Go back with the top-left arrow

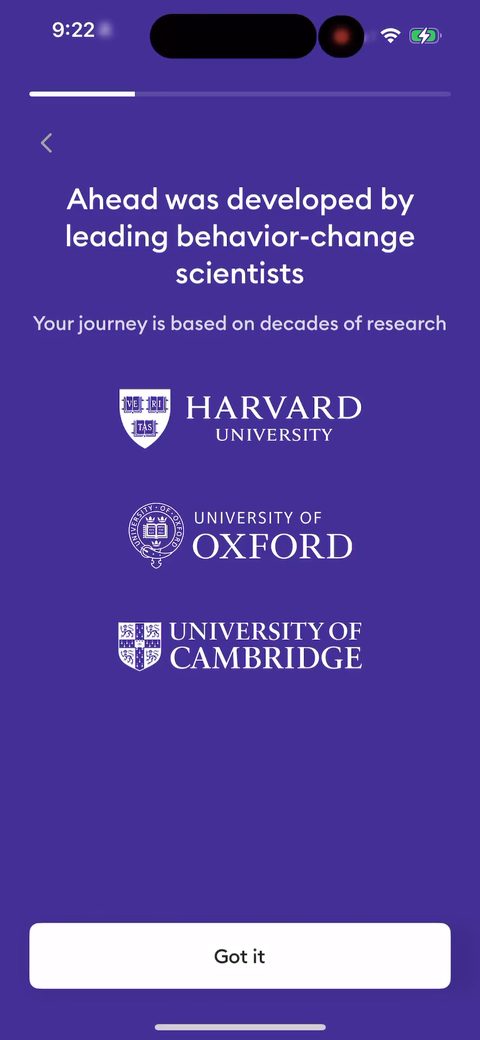(x=46, y=143)
